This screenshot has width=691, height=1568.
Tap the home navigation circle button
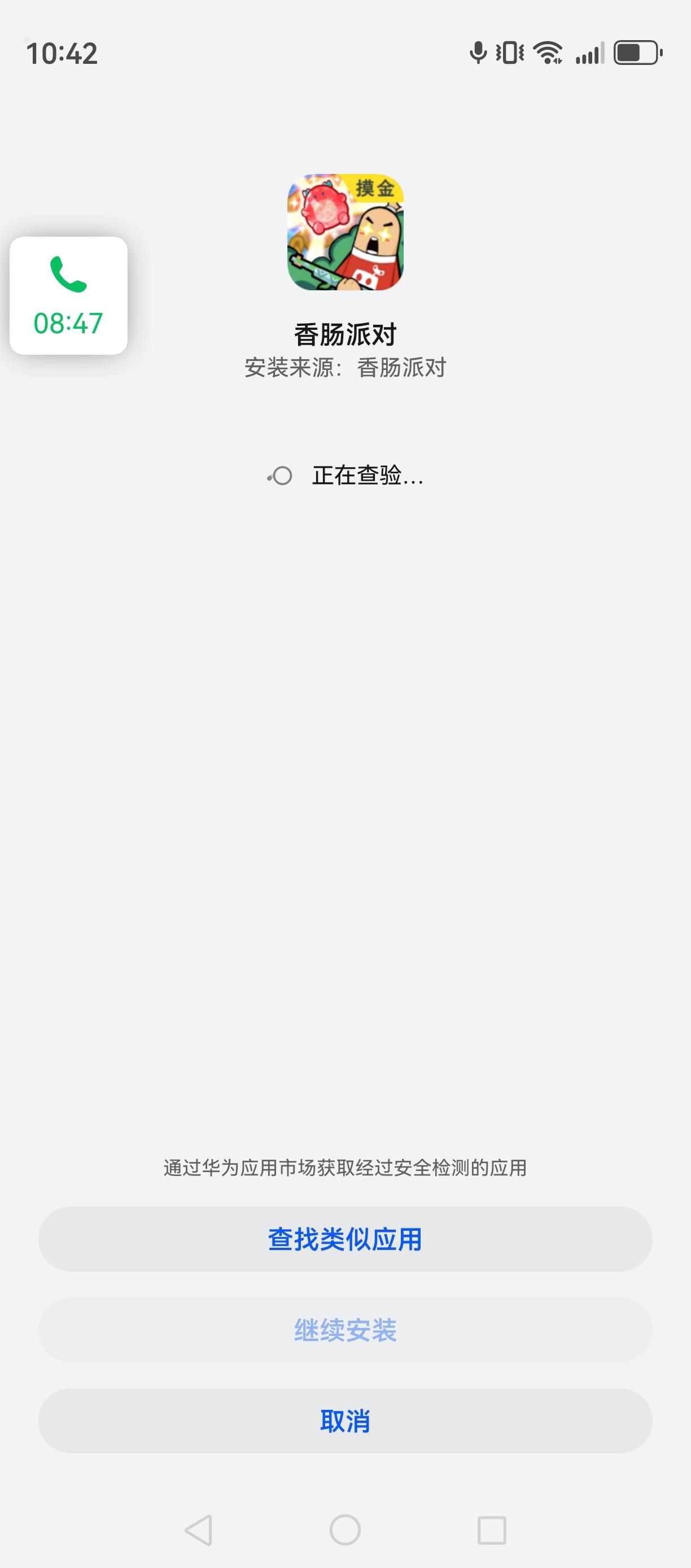pos(344,1529)
